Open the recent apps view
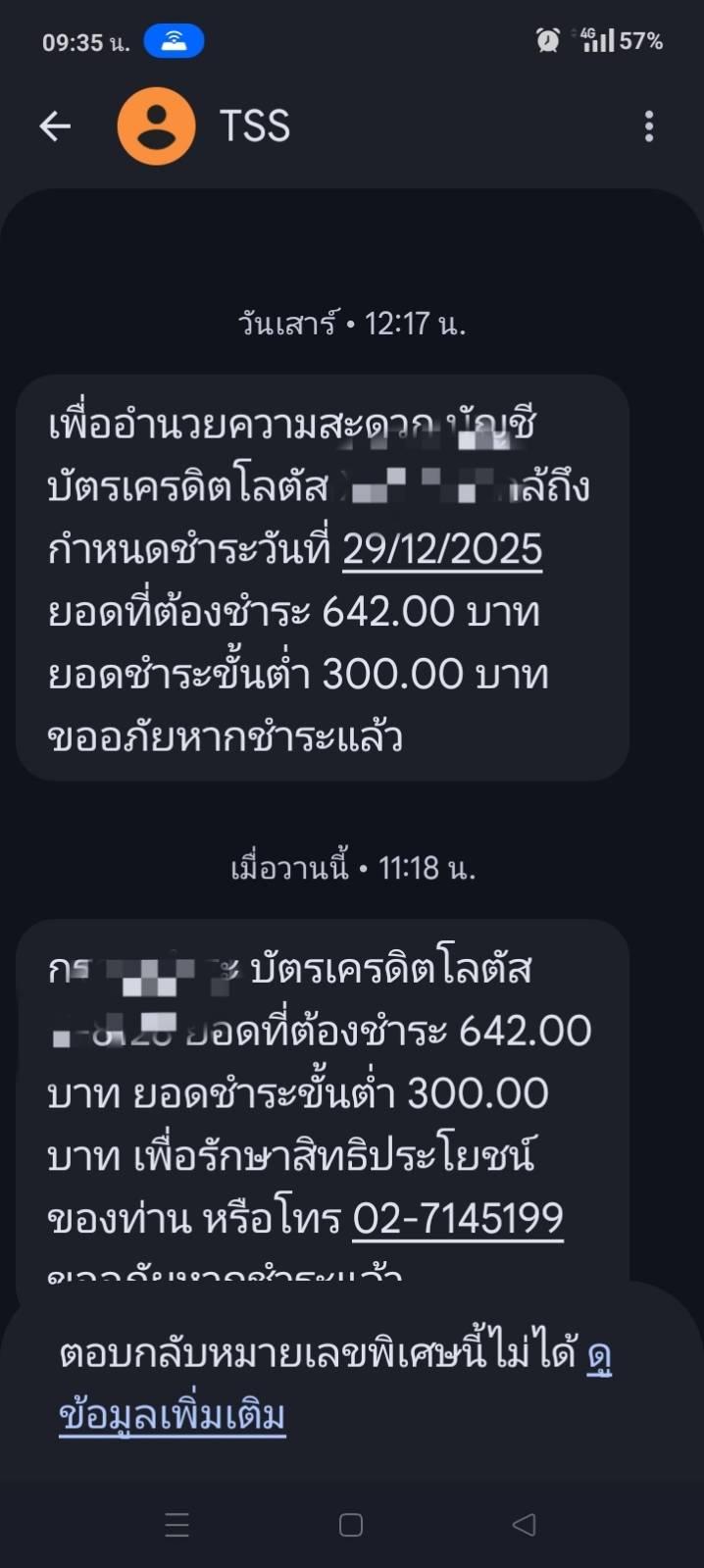The height and width of the screenshot is (1568, 704). [x=177, y=1524]
